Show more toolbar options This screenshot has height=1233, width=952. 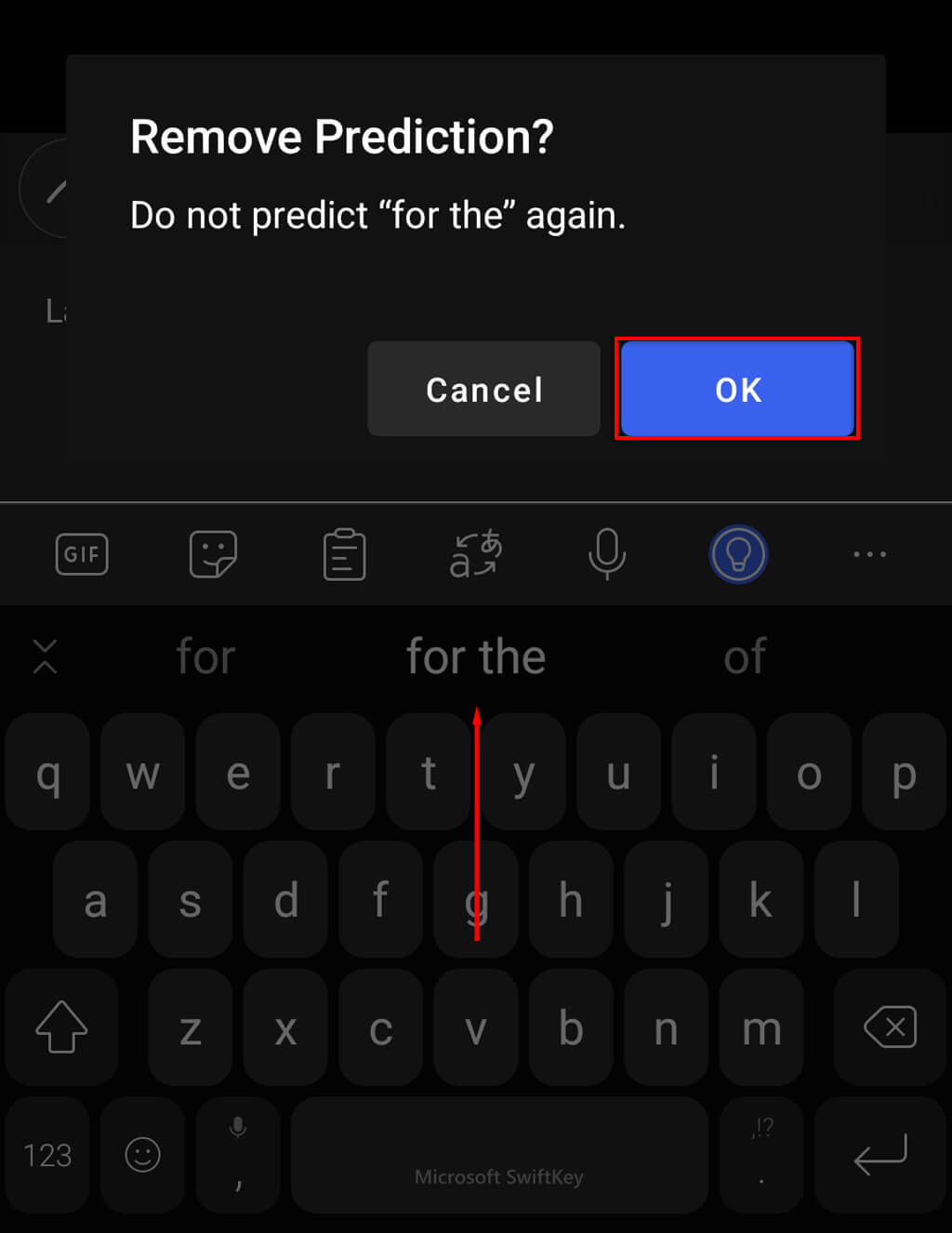coord(869,555)
